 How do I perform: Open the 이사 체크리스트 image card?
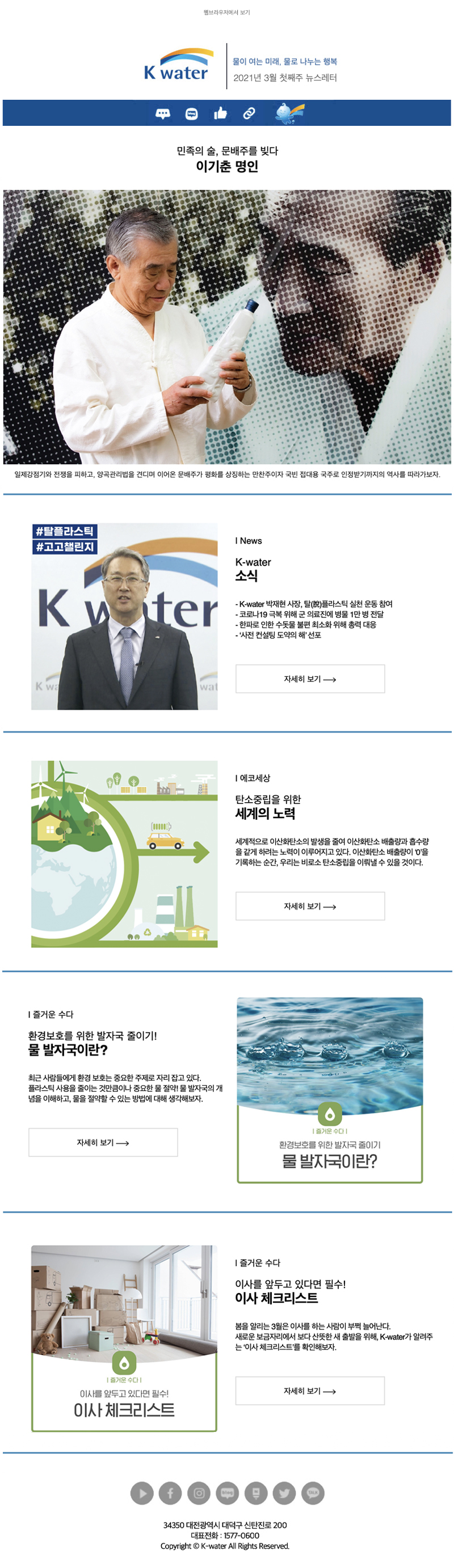124,1338
